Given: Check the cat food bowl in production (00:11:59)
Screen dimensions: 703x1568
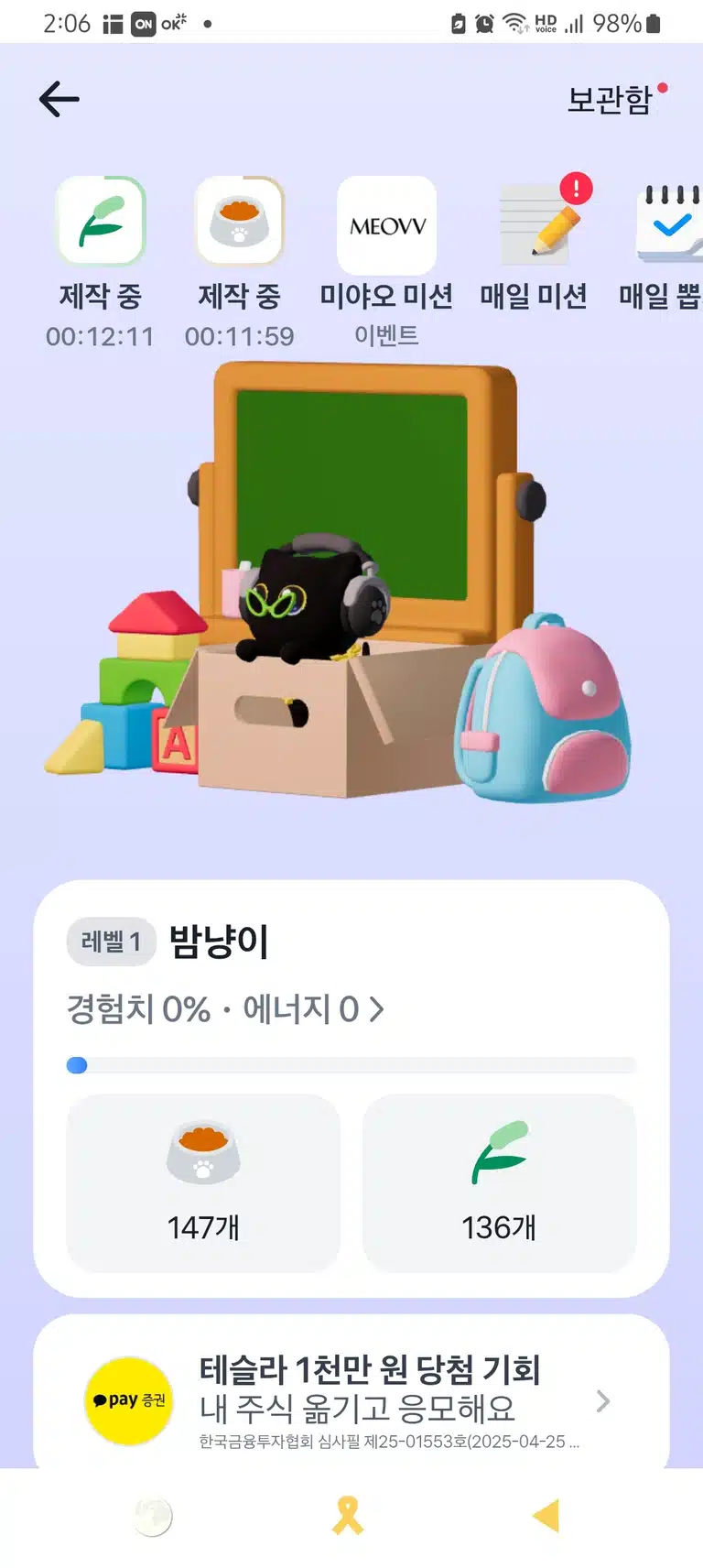Looking at the screenshot, I should [x=240, y=261].
